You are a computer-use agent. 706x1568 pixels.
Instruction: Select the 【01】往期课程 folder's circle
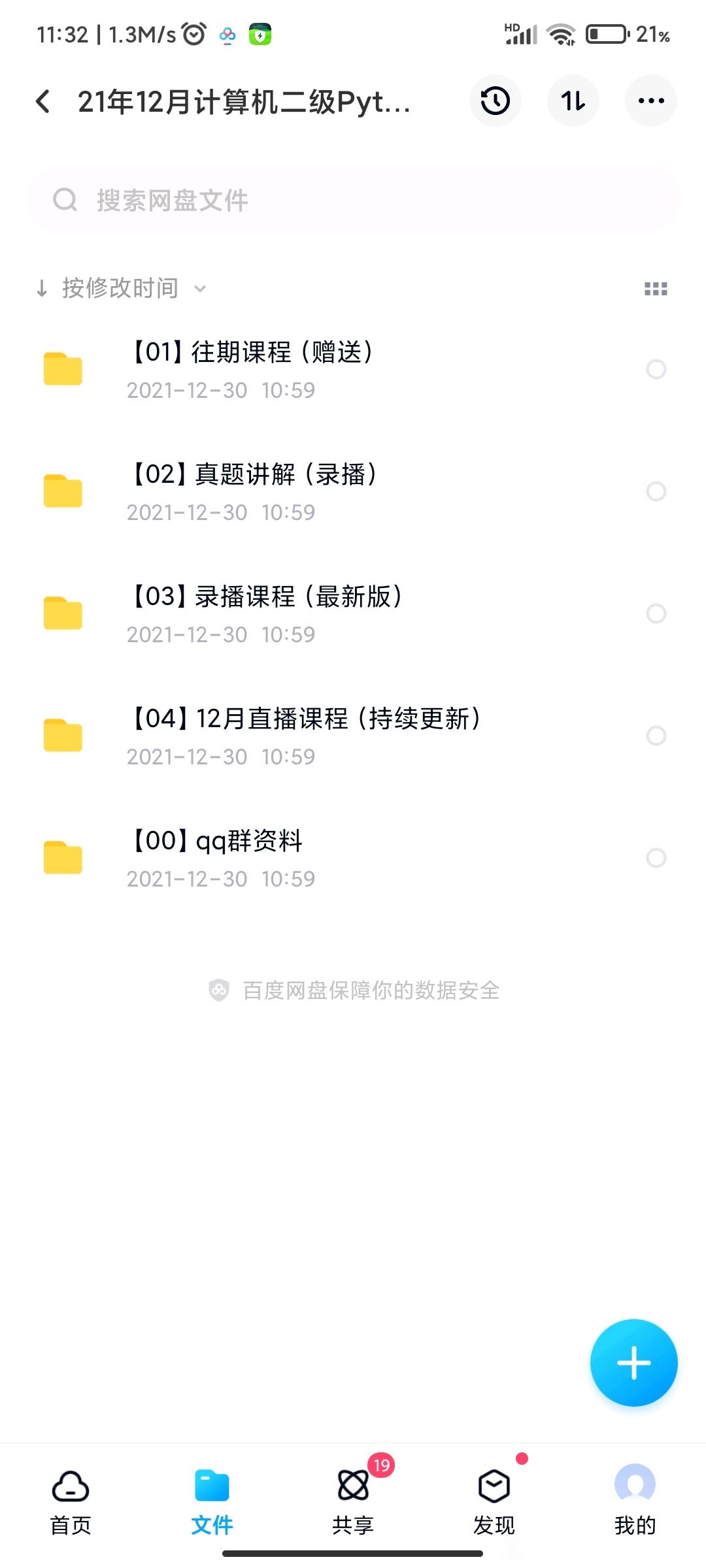tap(656, 369)
